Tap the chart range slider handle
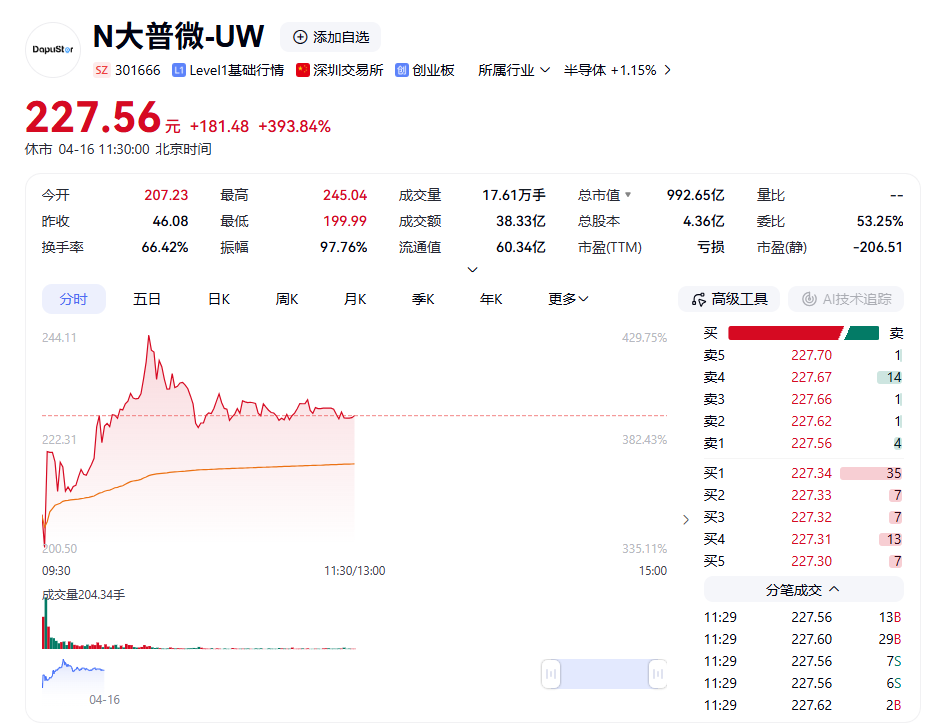 [x=551, y=675]
